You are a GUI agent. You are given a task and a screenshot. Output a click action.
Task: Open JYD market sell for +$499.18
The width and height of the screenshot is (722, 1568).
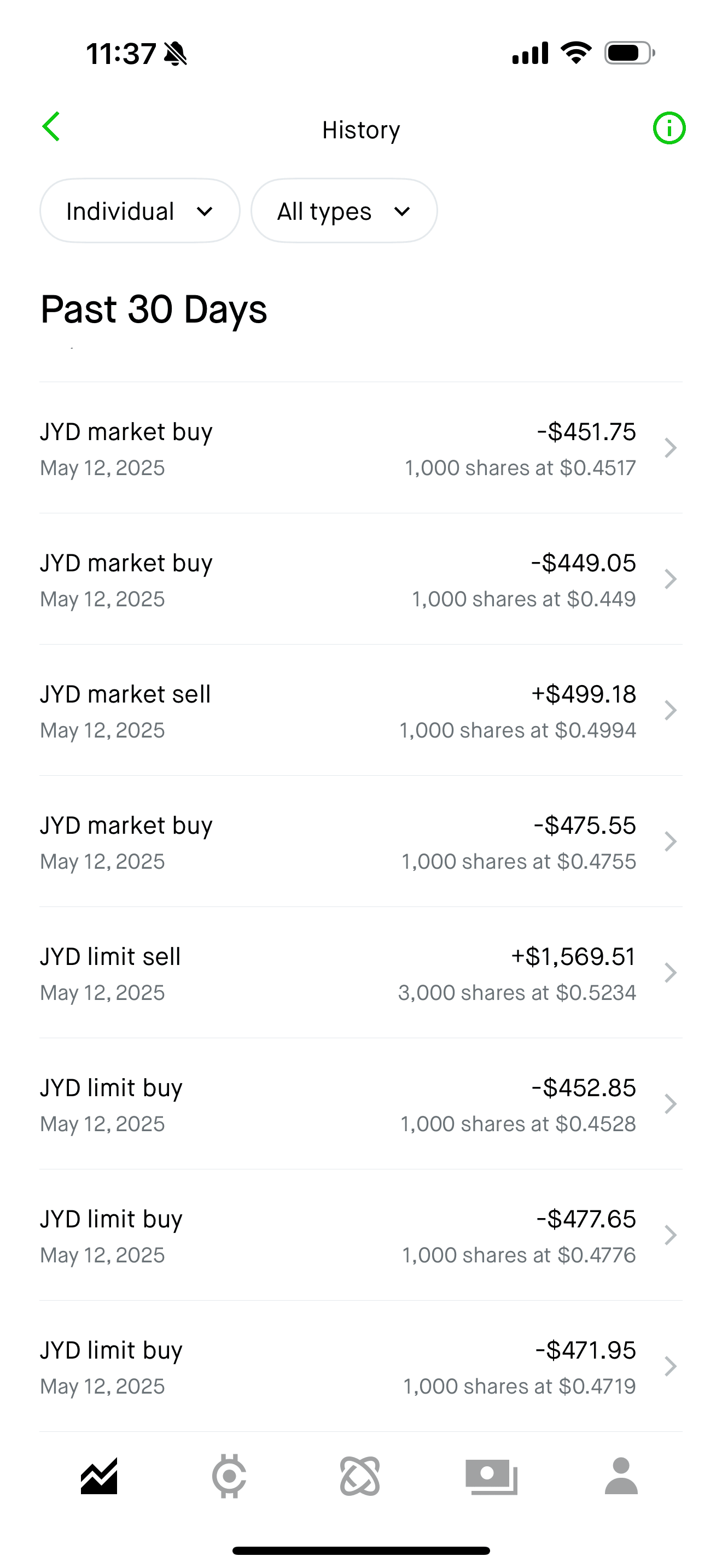pos(360,711)
